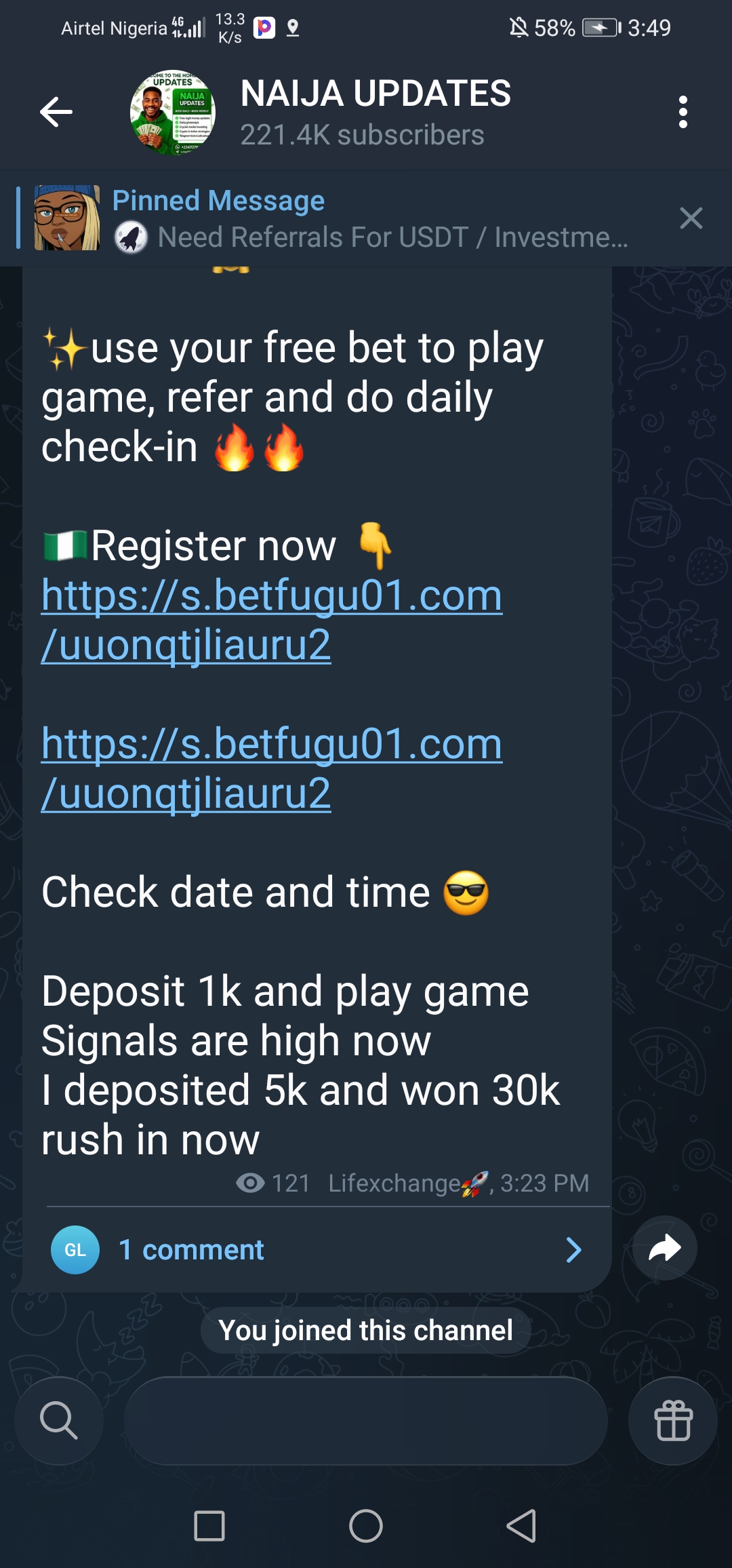Go to the home screen

pyautogui.click(x=366, y=1526)
